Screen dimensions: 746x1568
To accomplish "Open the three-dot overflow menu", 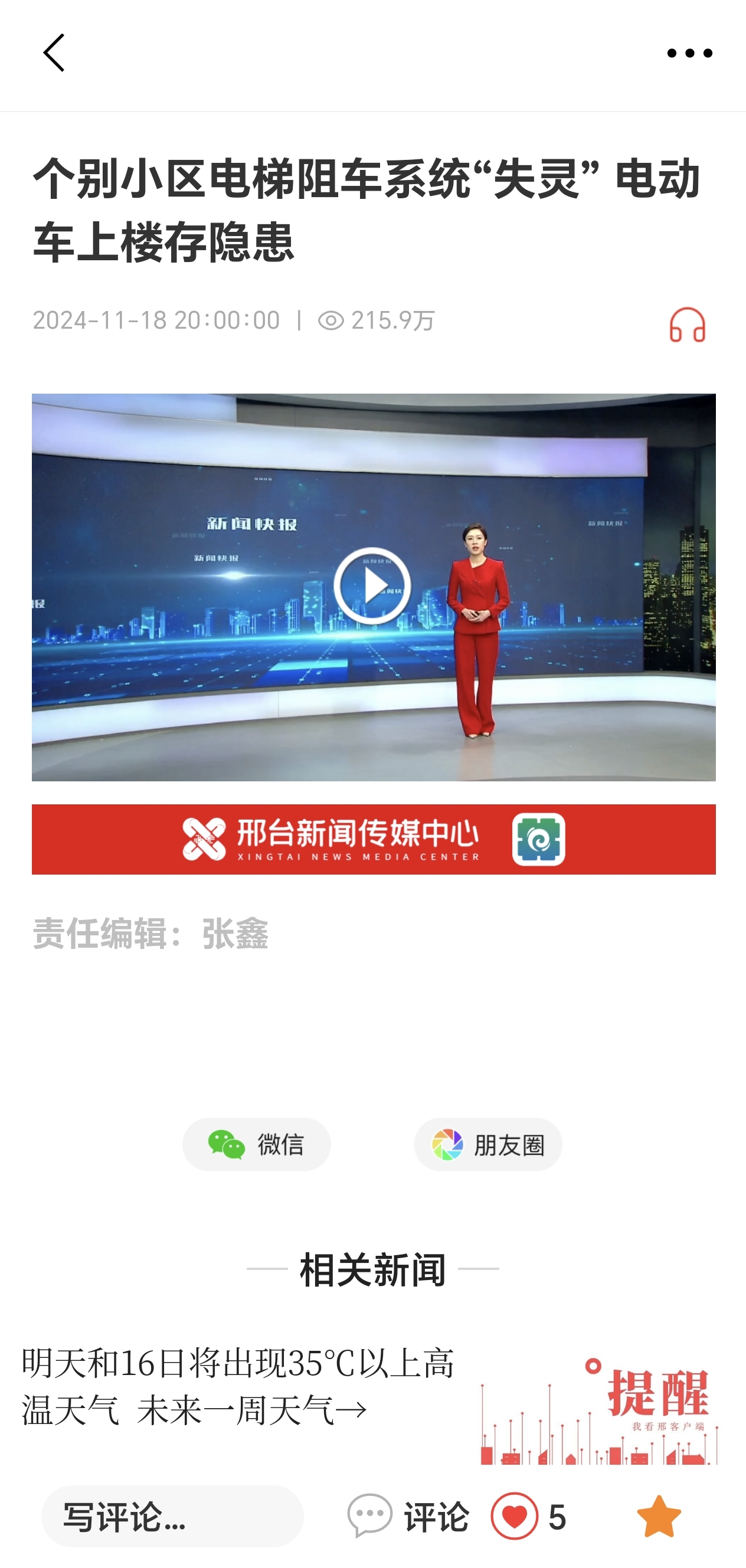I will pyautogui.click(x=689, y=54).
